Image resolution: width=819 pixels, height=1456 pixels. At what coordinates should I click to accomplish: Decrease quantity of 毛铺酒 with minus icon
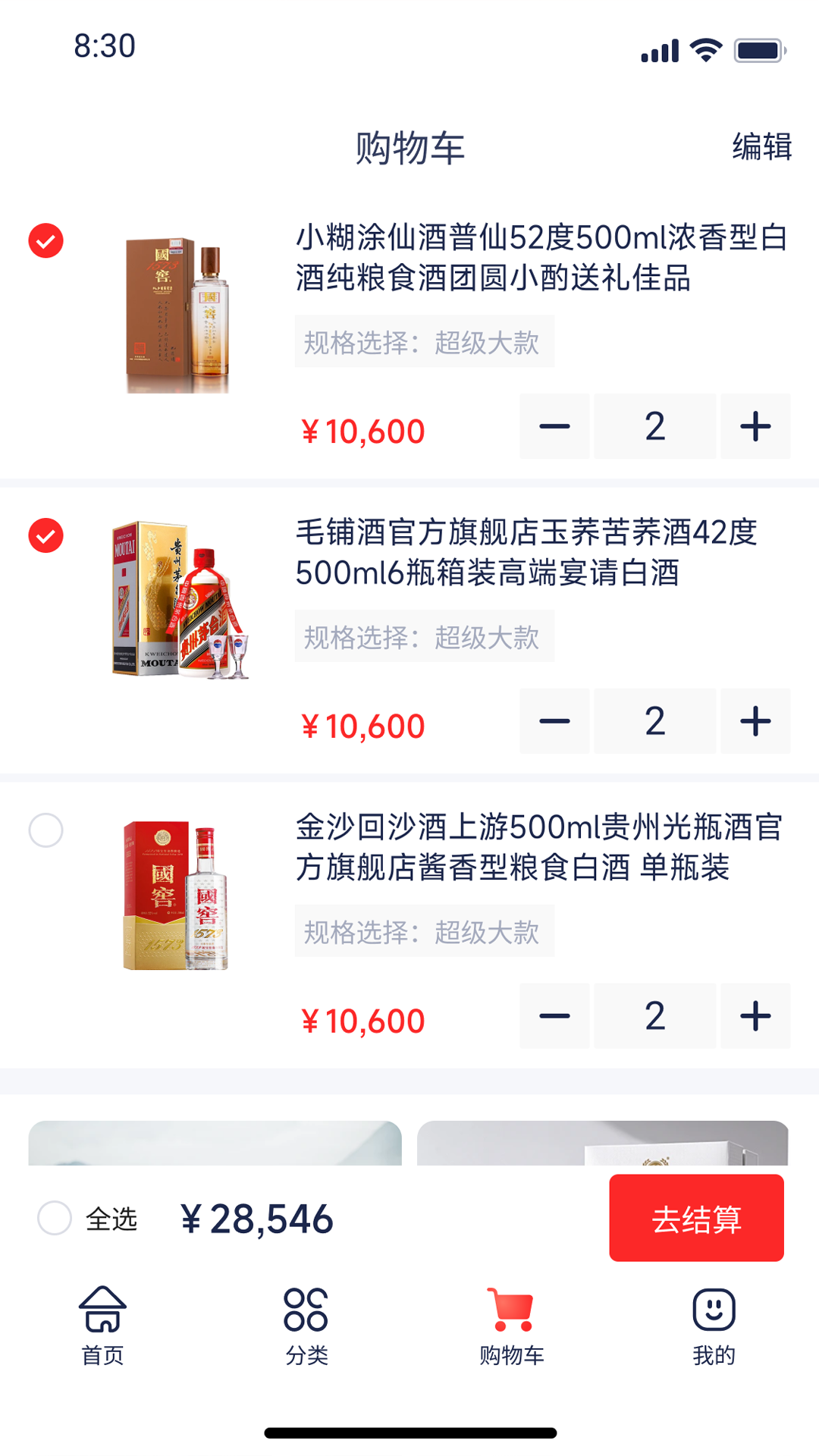(554, 721)
